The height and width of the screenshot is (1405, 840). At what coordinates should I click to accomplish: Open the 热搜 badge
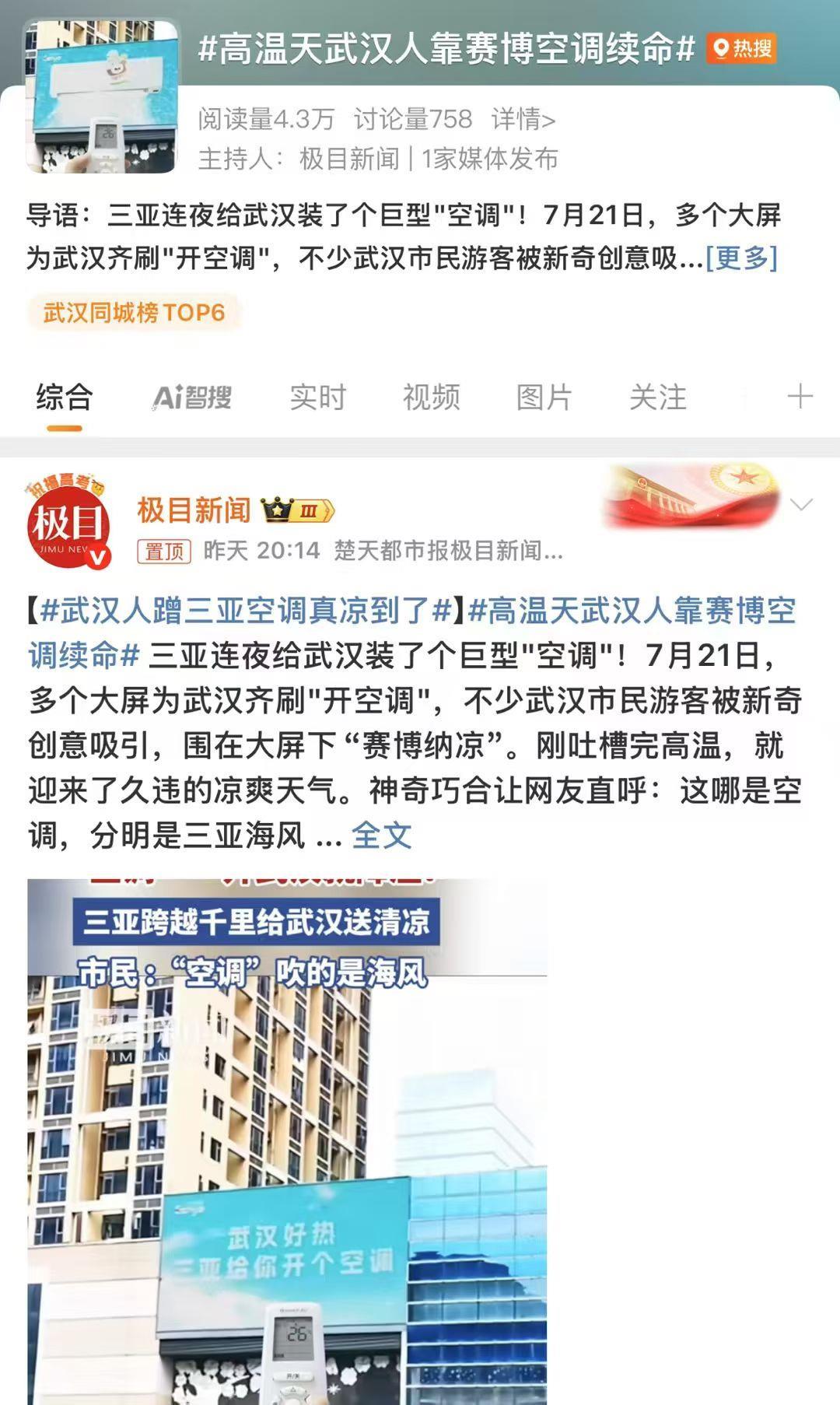point(741,49)
